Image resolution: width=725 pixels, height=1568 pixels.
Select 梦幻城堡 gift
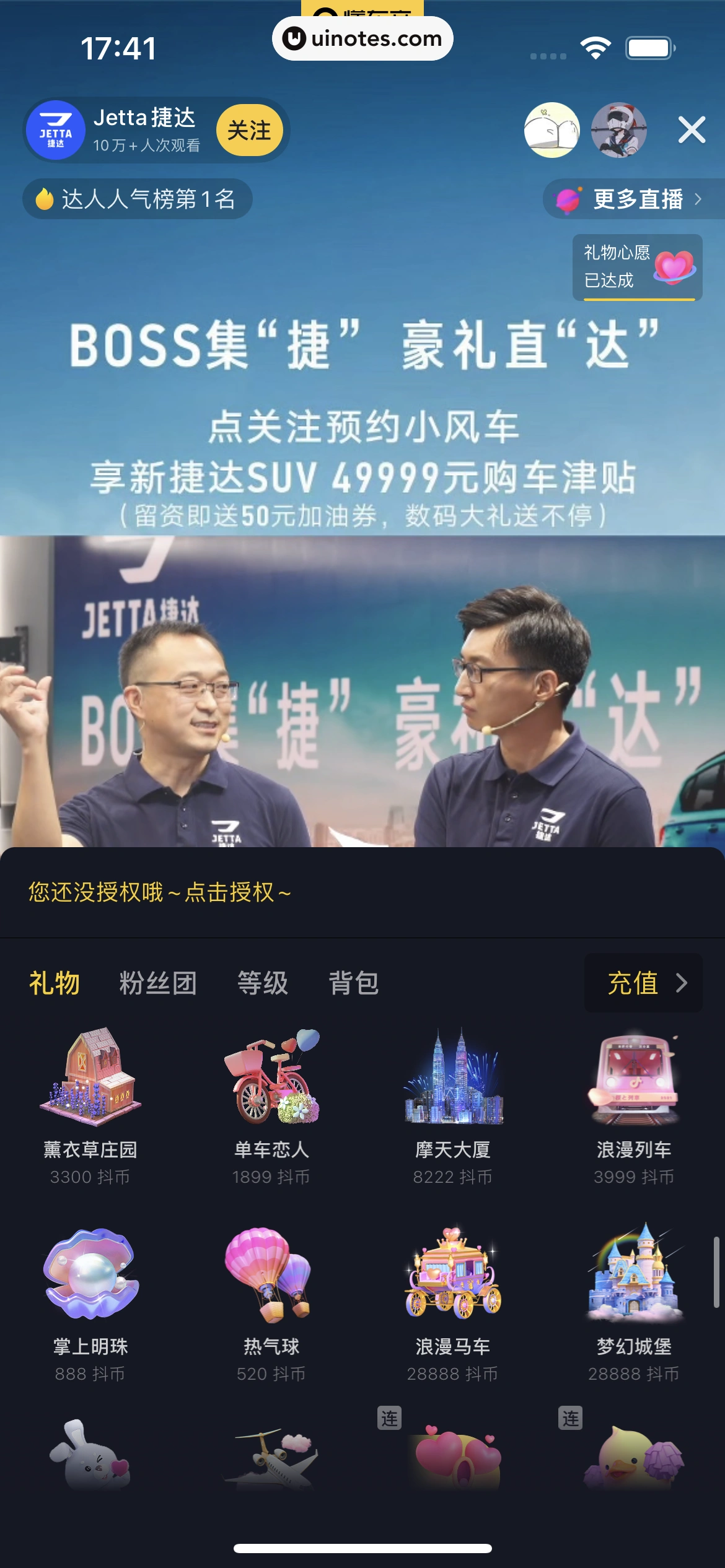[x=634, y=1302]
